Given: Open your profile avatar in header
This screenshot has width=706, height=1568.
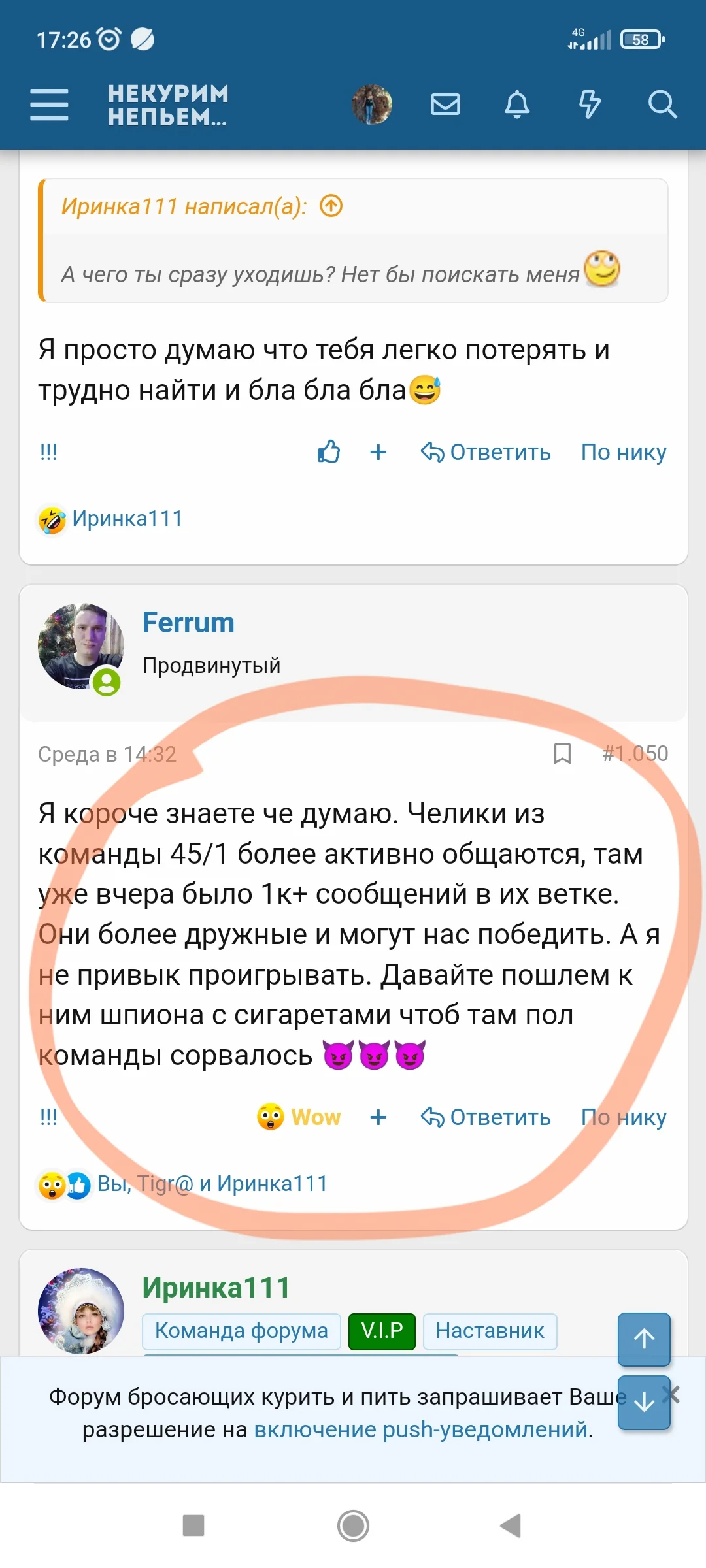Looking at the screenshot, I should point(372,105).
